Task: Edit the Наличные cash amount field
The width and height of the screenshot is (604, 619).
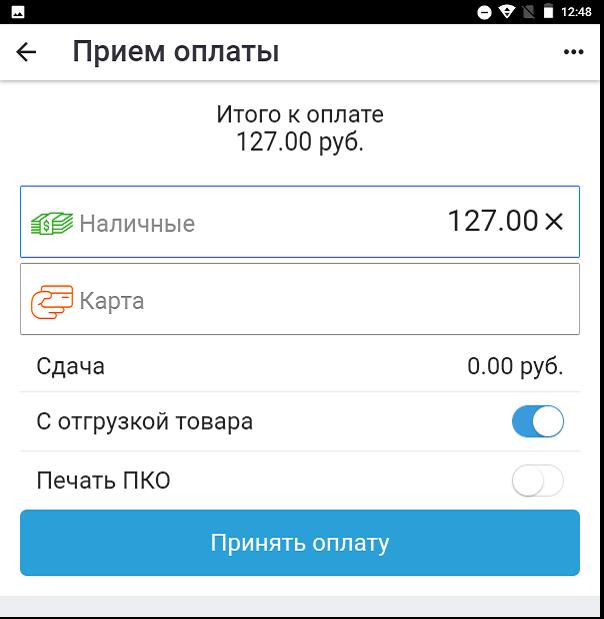Action: 300,222
